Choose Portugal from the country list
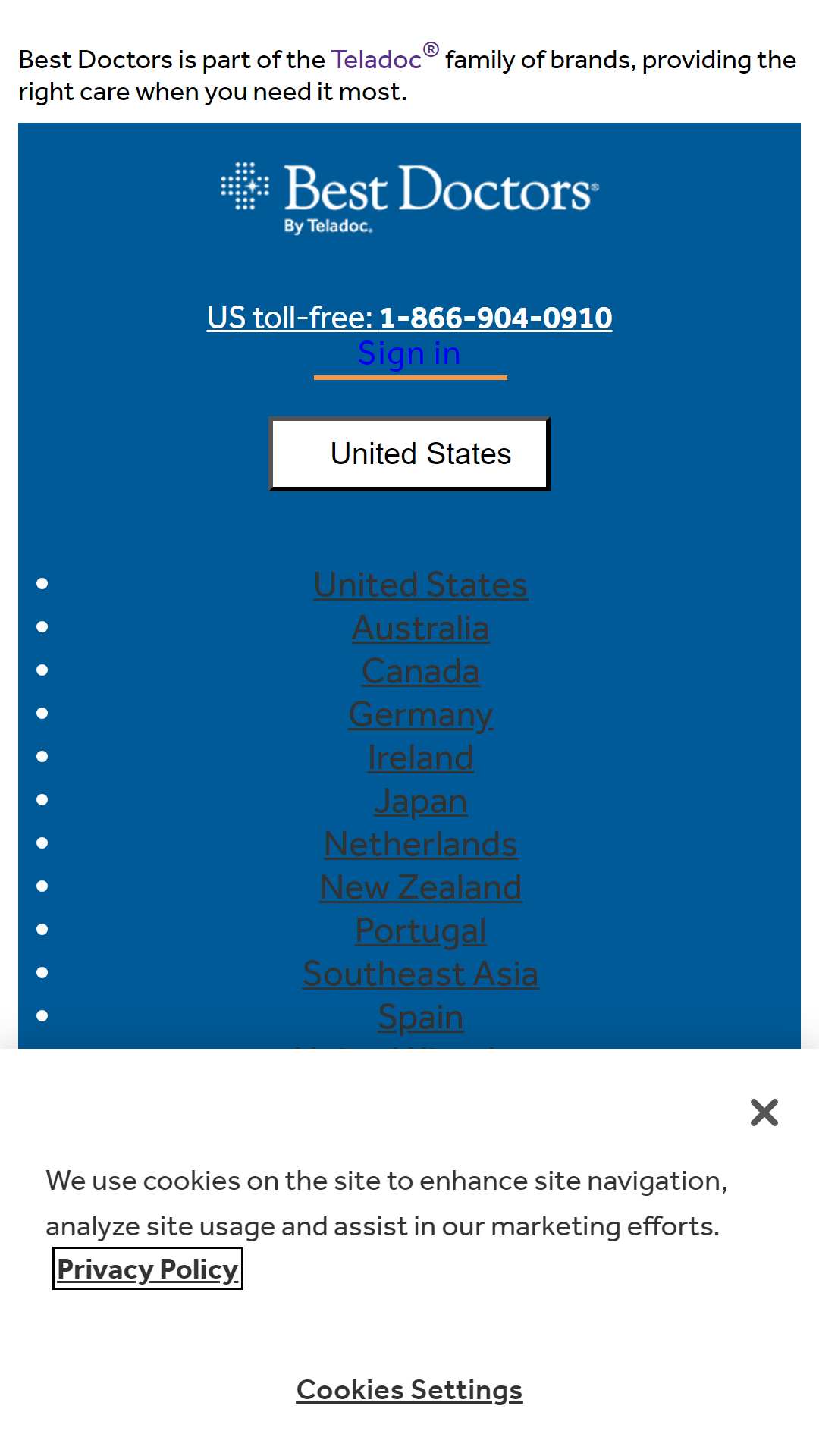 pyautogui.click(x=421, y=930)
